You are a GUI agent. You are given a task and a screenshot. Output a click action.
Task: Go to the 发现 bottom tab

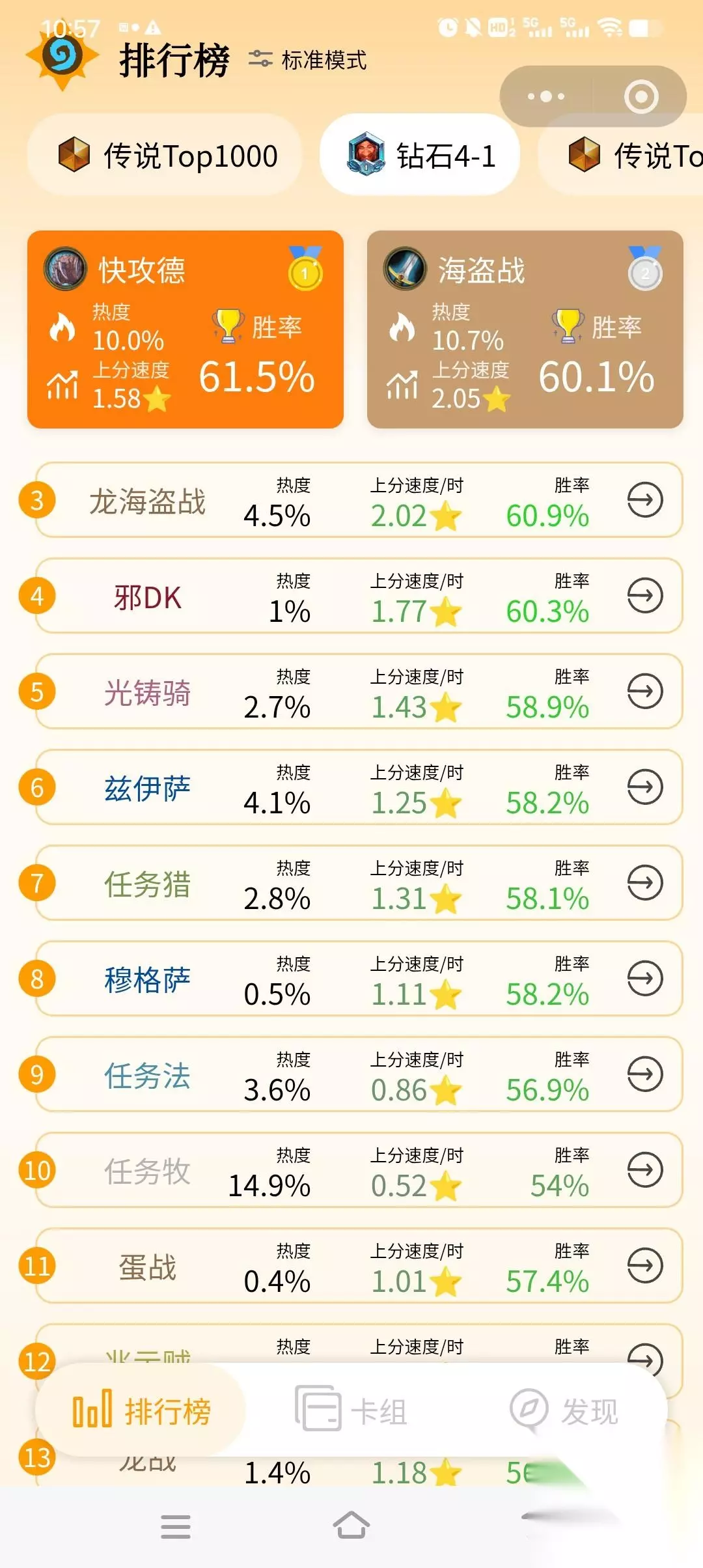(x=564, y=1410)
